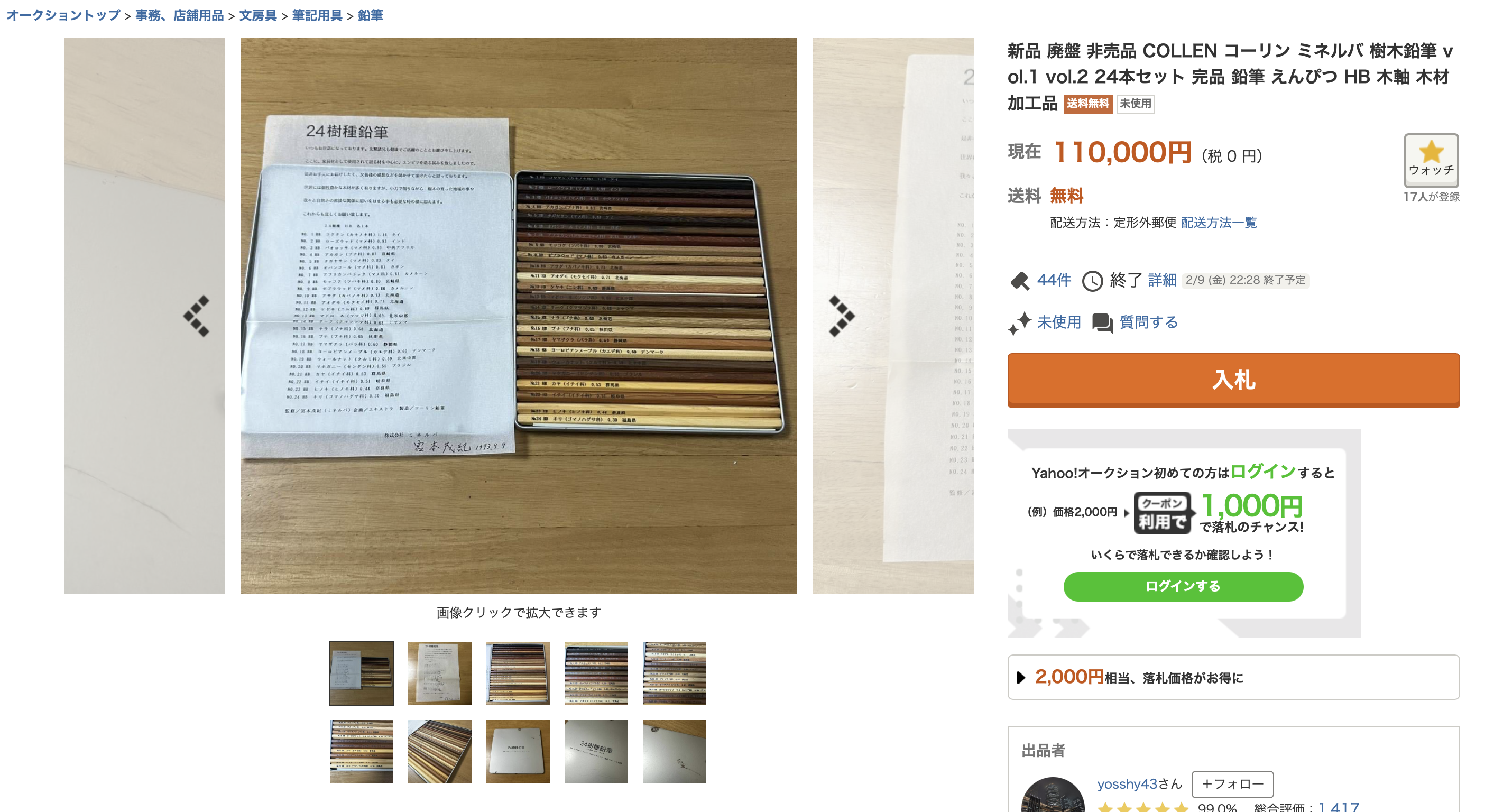Open 詳細 auction end details
This screenshot has height=812, width=1494.
1161,280
